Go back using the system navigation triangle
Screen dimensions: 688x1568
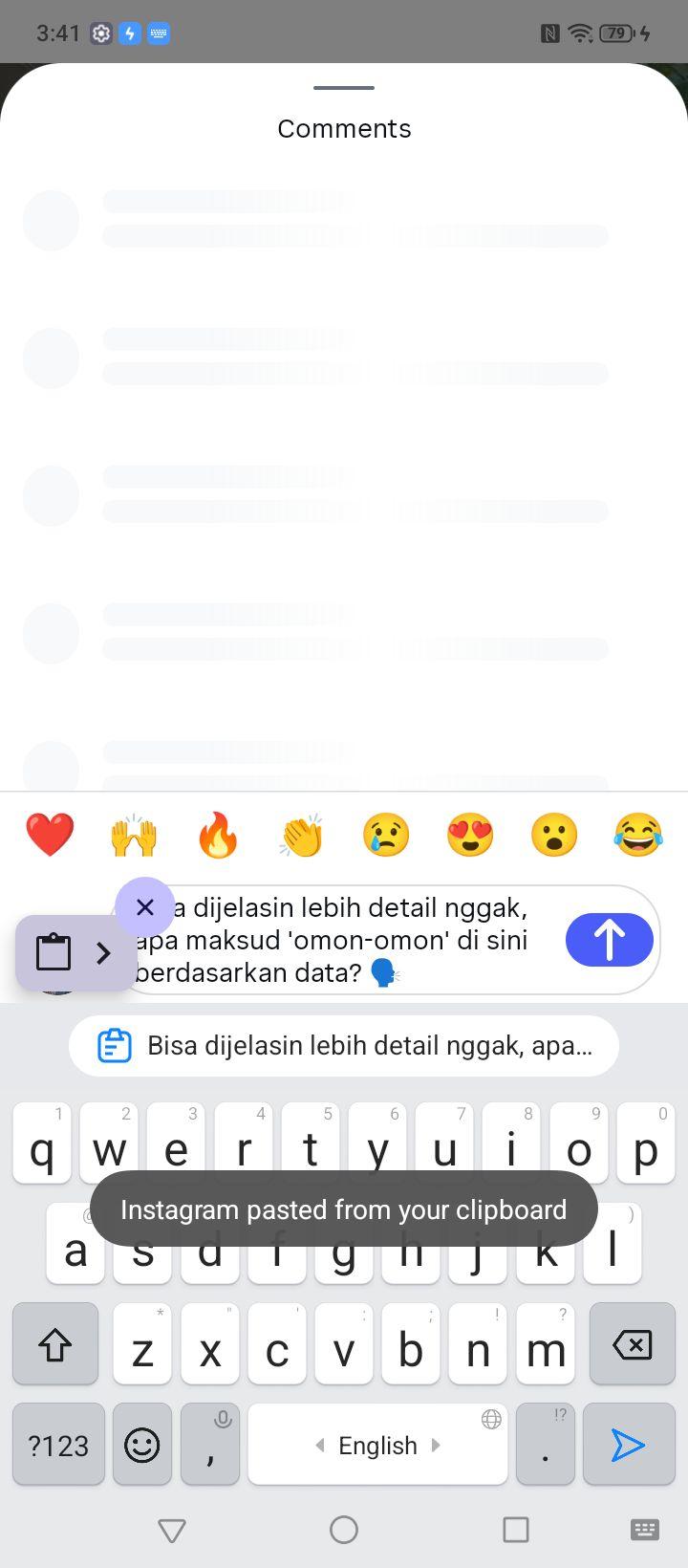click(x=172, y=1531)
